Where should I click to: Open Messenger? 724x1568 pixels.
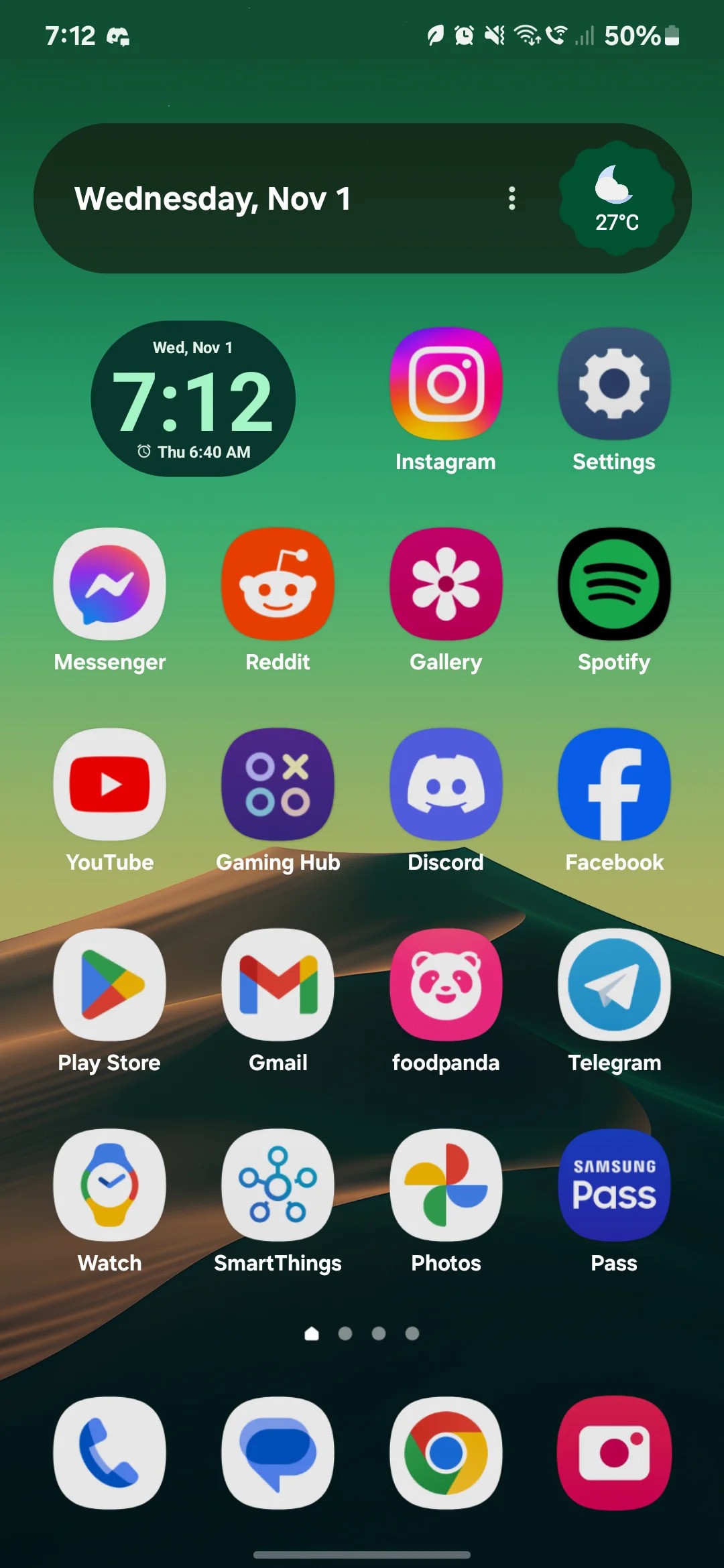click(x=110, y=584)
